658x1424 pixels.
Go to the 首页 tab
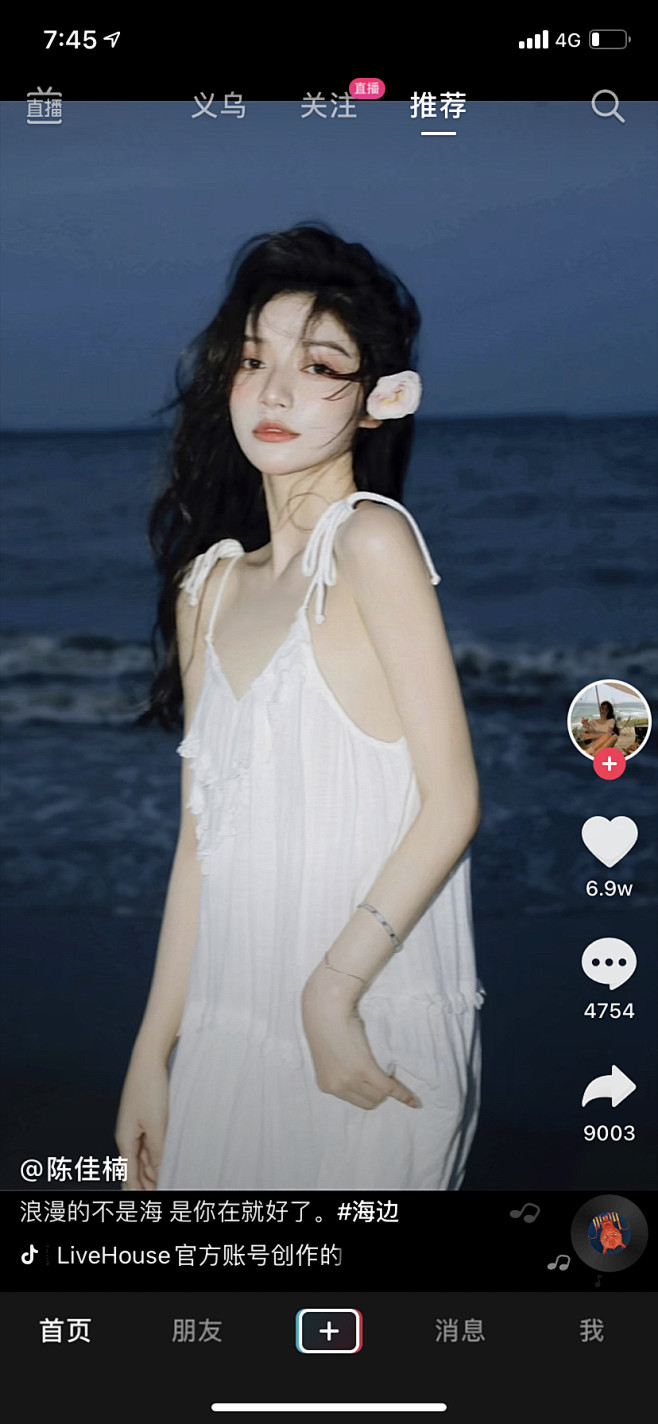click(66, 1330)
